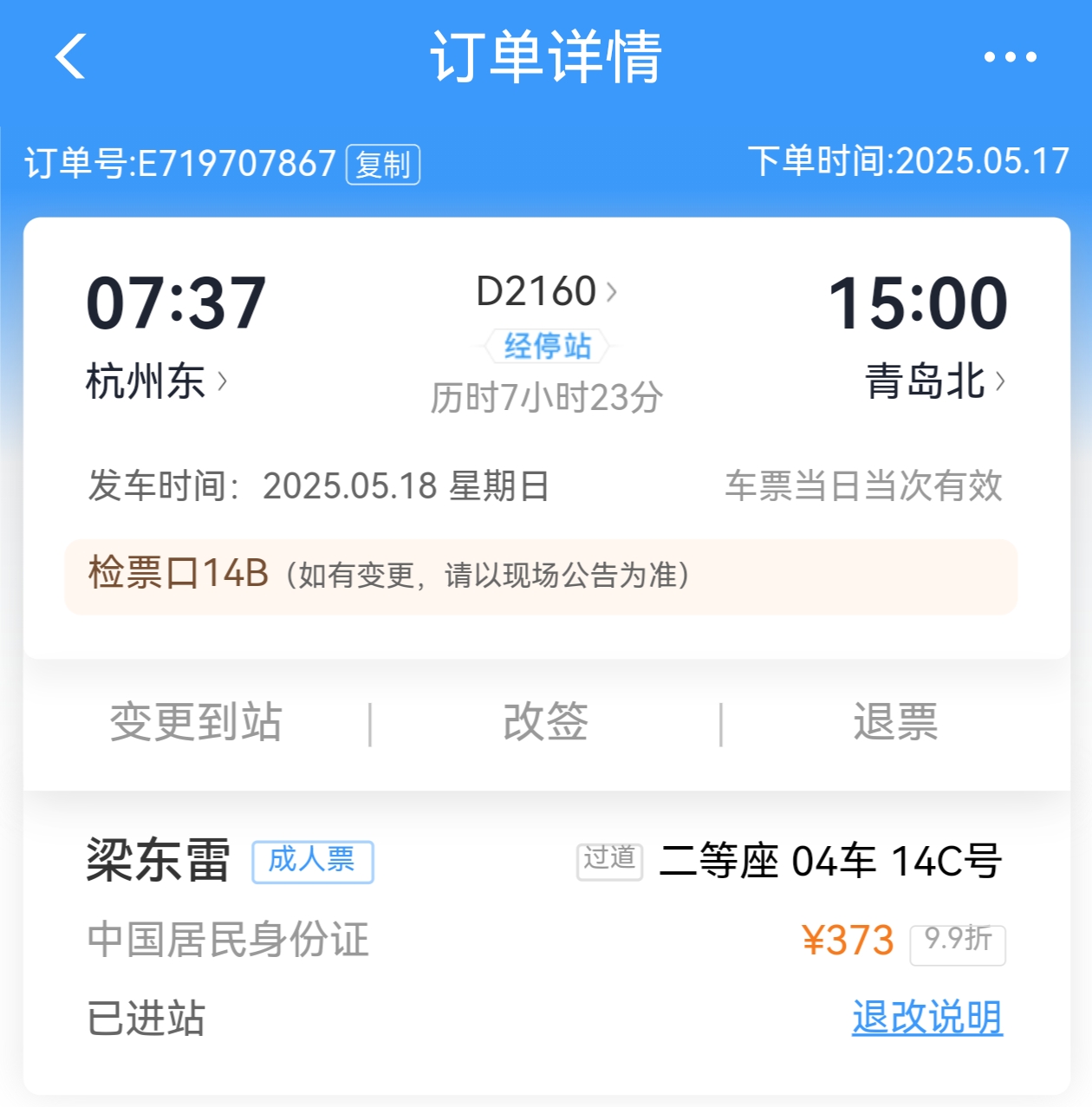Open arrival station 青岛北

935,381
